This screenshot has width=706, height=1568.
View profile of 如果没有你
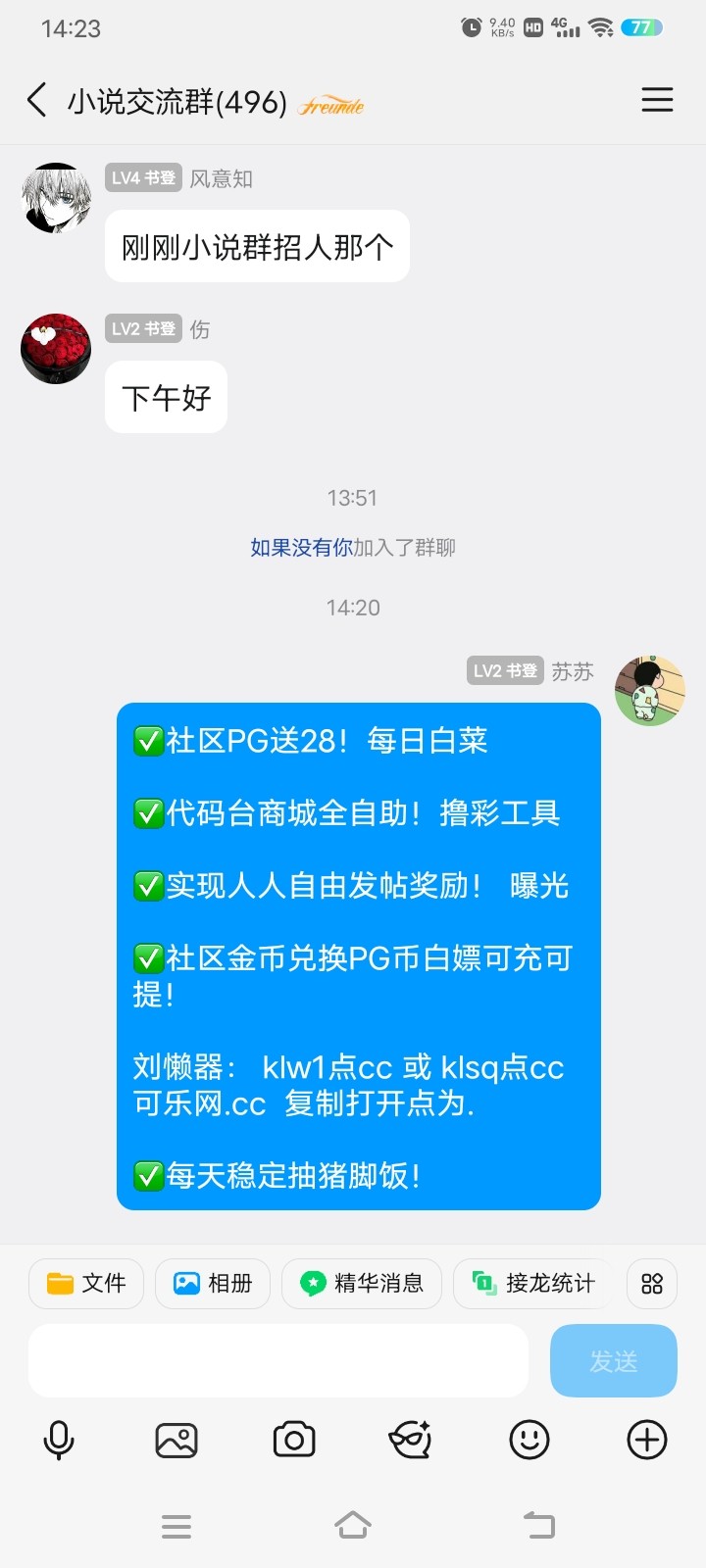click(300, 548)
